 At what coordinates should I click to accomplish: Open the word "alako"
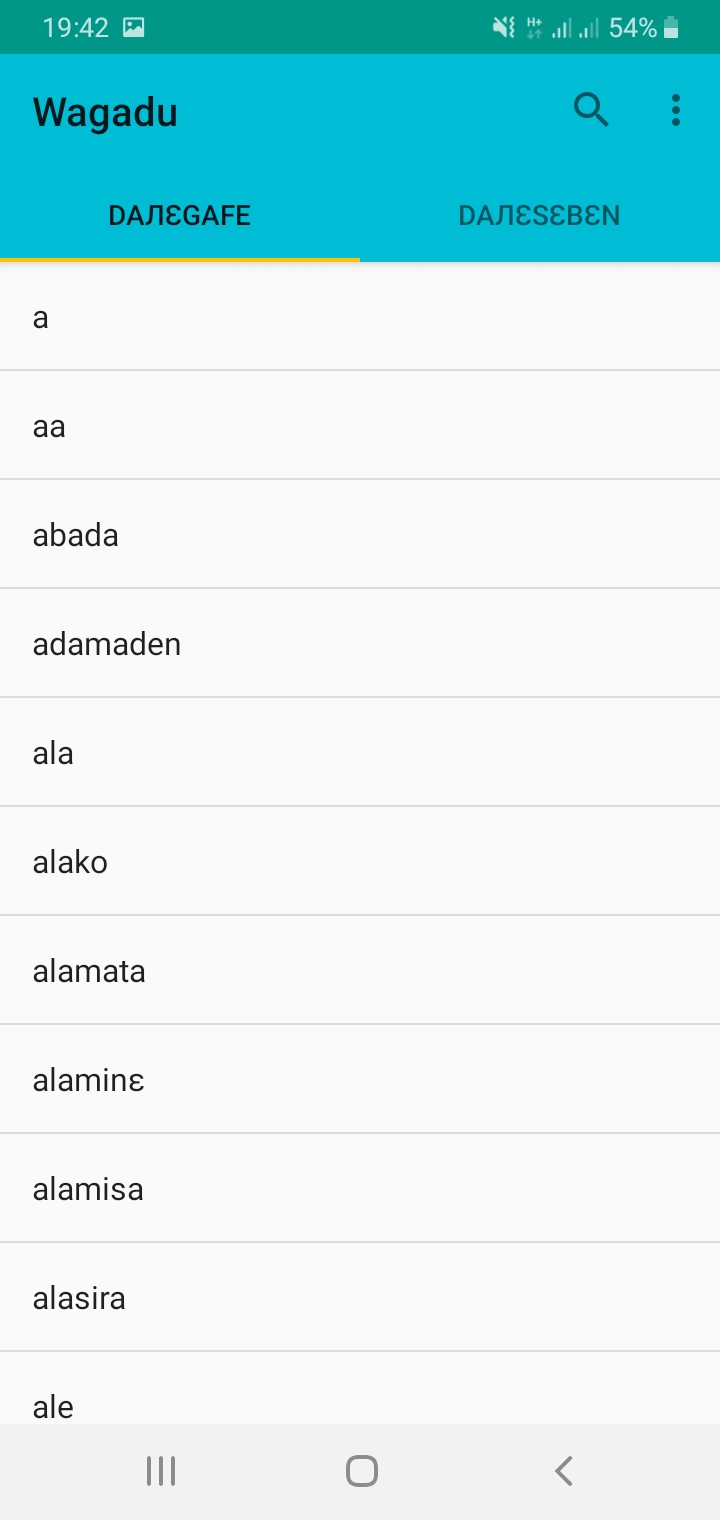[x=360, y=861]
